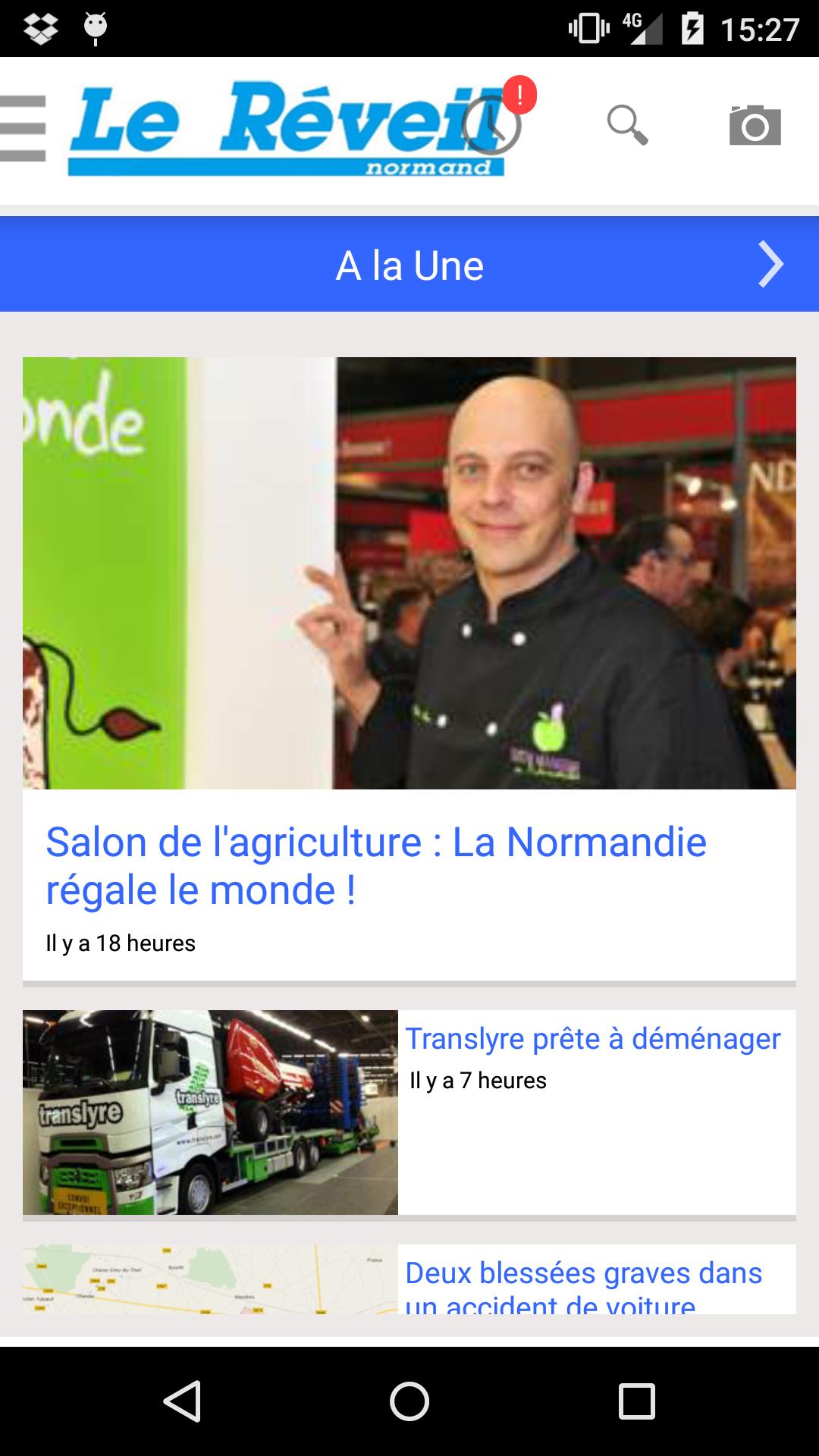
Task: Tap the A la Une header bar
Action: click(x=409, y=264)
